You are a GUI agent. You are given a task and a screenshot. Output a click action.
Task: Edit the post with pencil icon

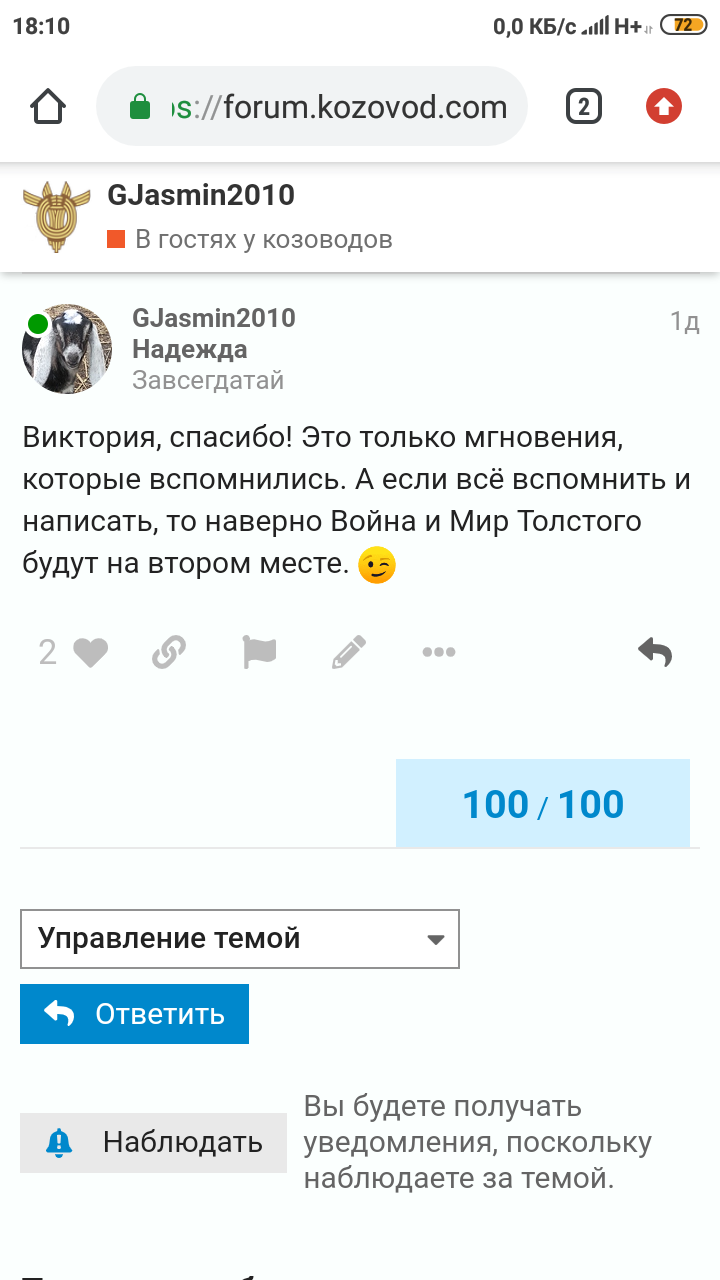click(348, 653)
